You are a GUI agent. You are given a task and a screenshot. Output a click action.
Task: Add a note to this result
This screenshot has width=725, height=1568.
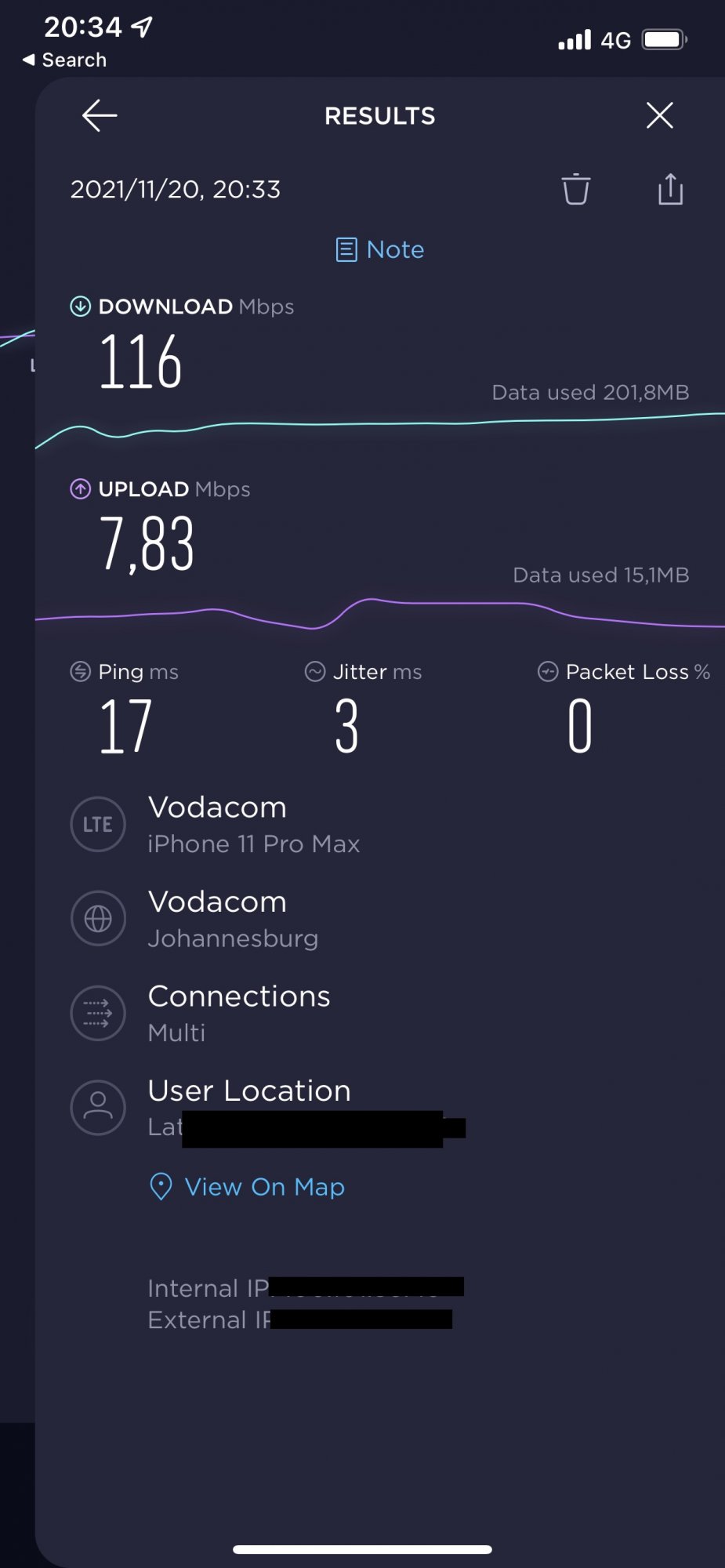click(380, 249)
